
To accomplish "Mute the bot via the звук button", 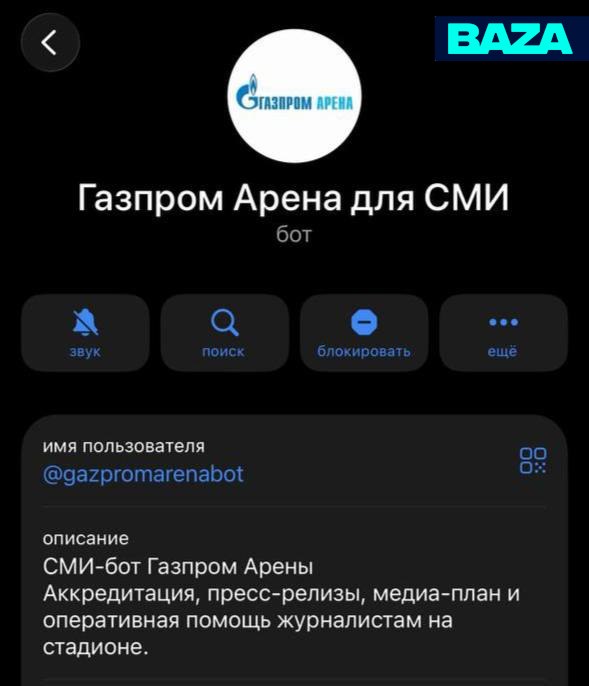I will (x=85, y=333).
